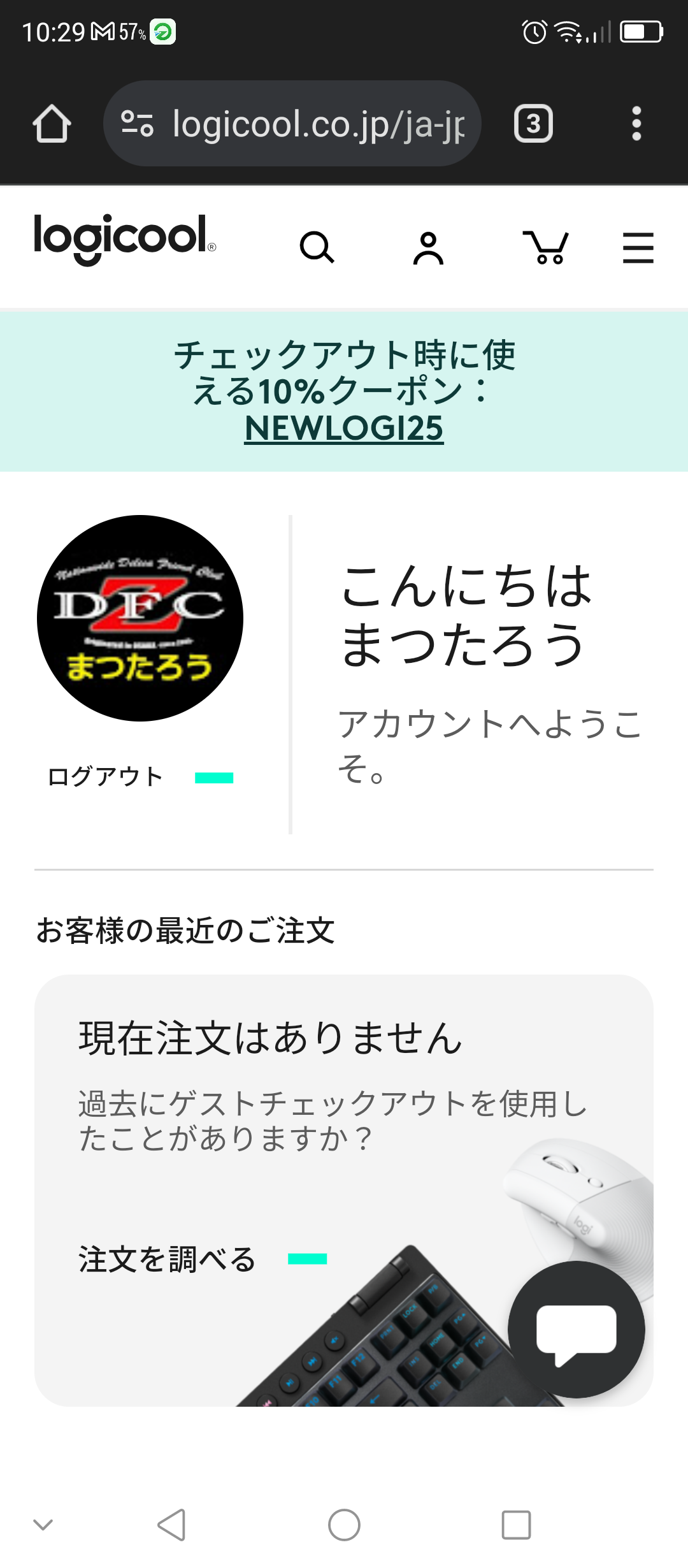Screen dimensions: 688x1568
Task: Open the browser home page
Action: click(52, 124)
